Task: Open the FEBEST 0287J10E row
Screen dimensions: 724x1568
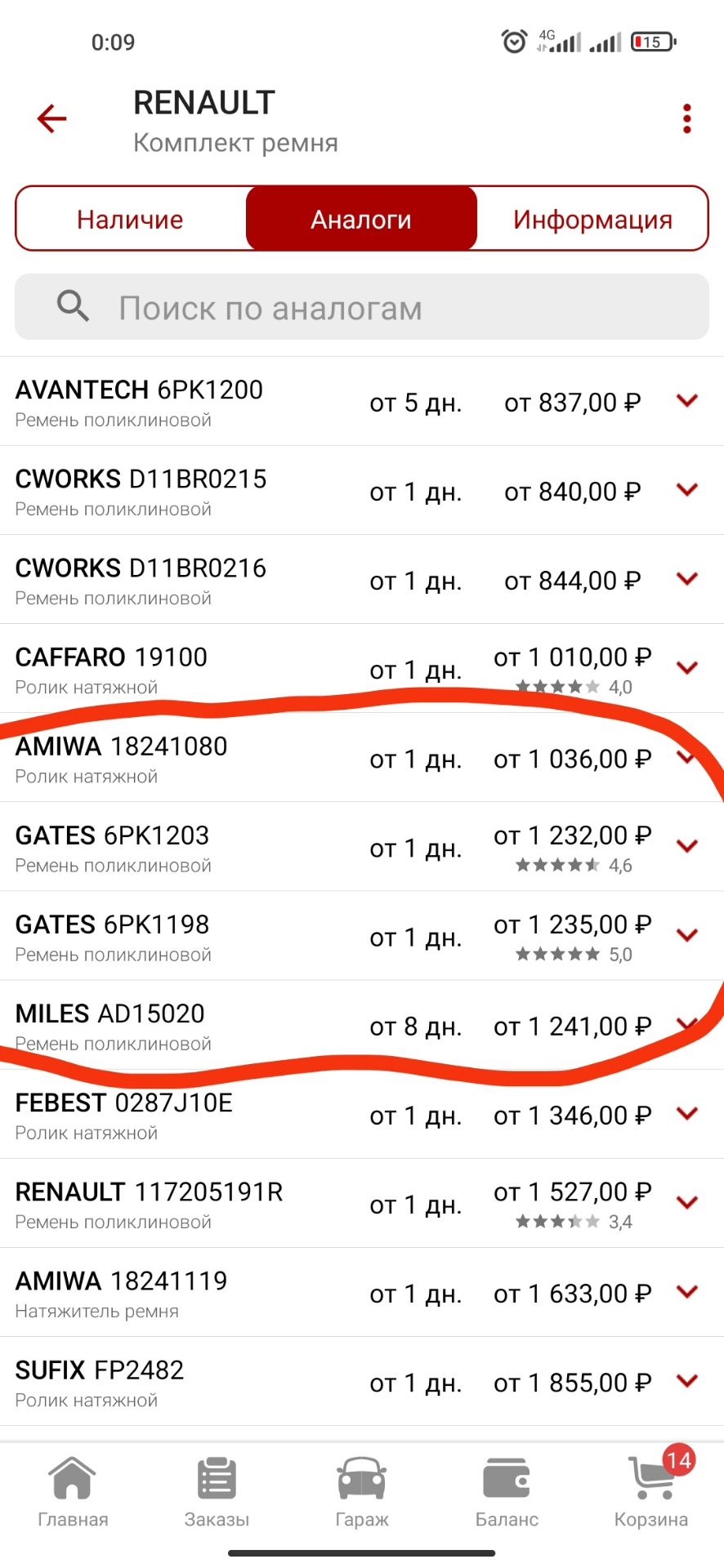Action: coord(362,1114)
